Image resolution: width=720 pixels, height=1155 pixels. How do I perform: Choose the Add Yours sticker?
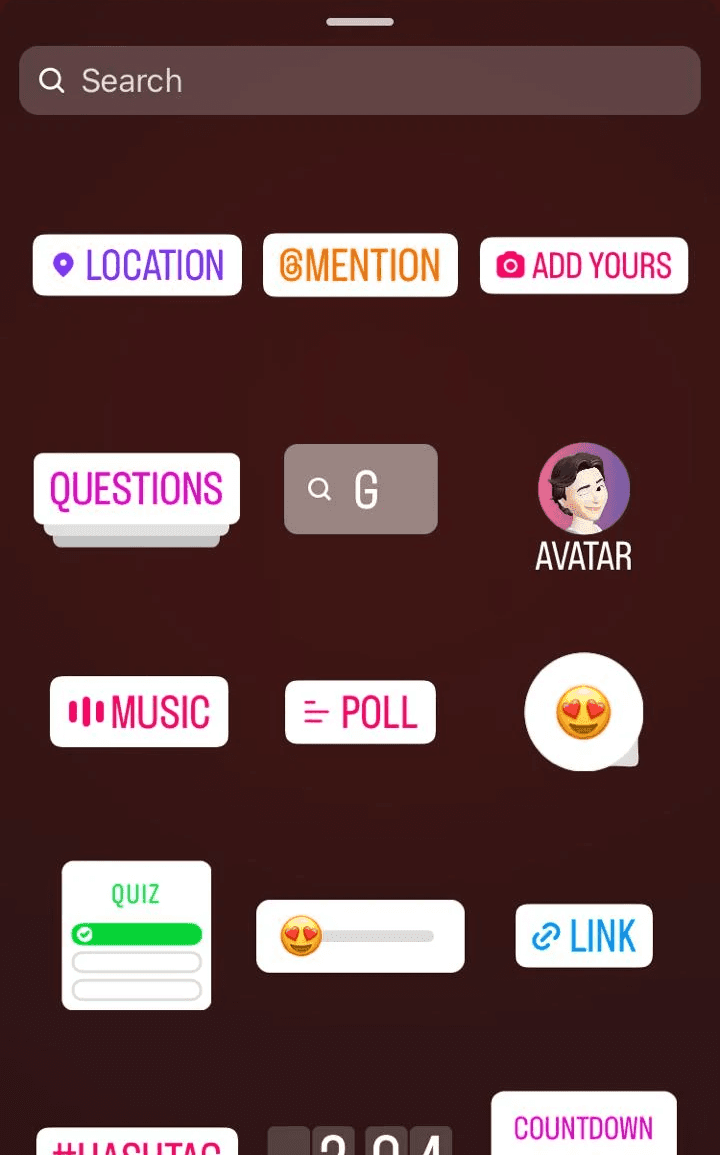point(584,265)
